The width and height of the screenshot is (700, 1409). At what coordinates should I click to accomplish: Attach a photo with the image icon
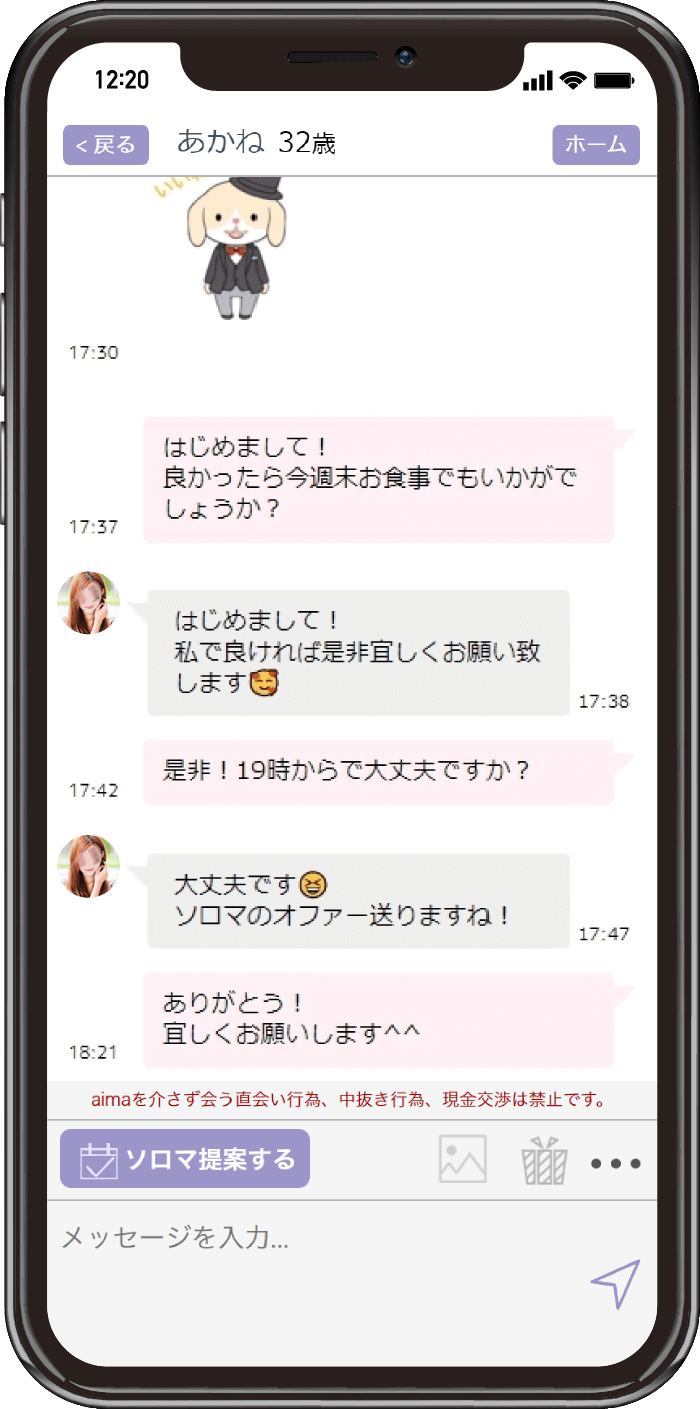pos(463,1160)
